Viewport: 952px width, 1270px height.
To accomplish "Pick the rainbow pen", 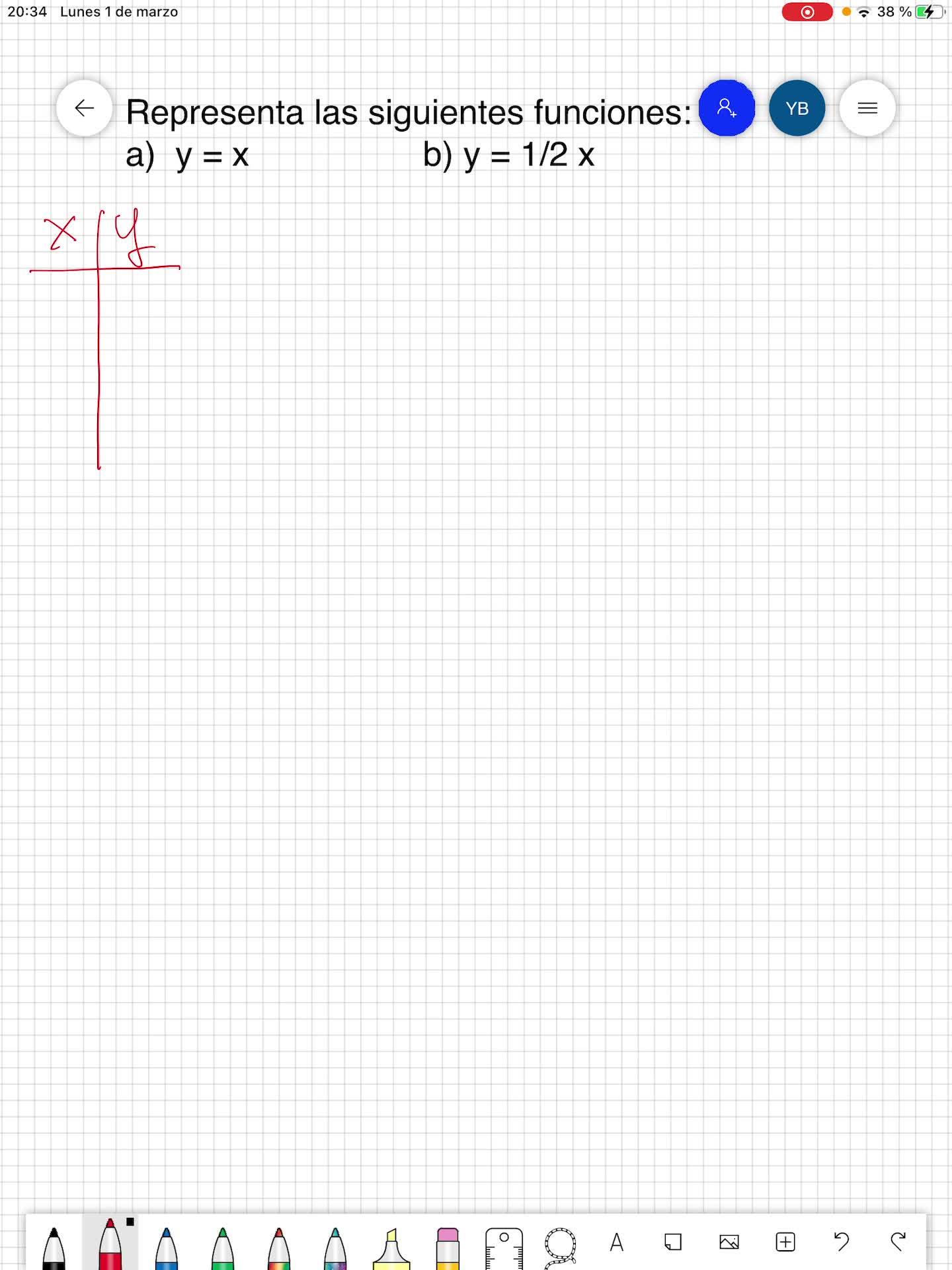I will (x=279, y=1246).
